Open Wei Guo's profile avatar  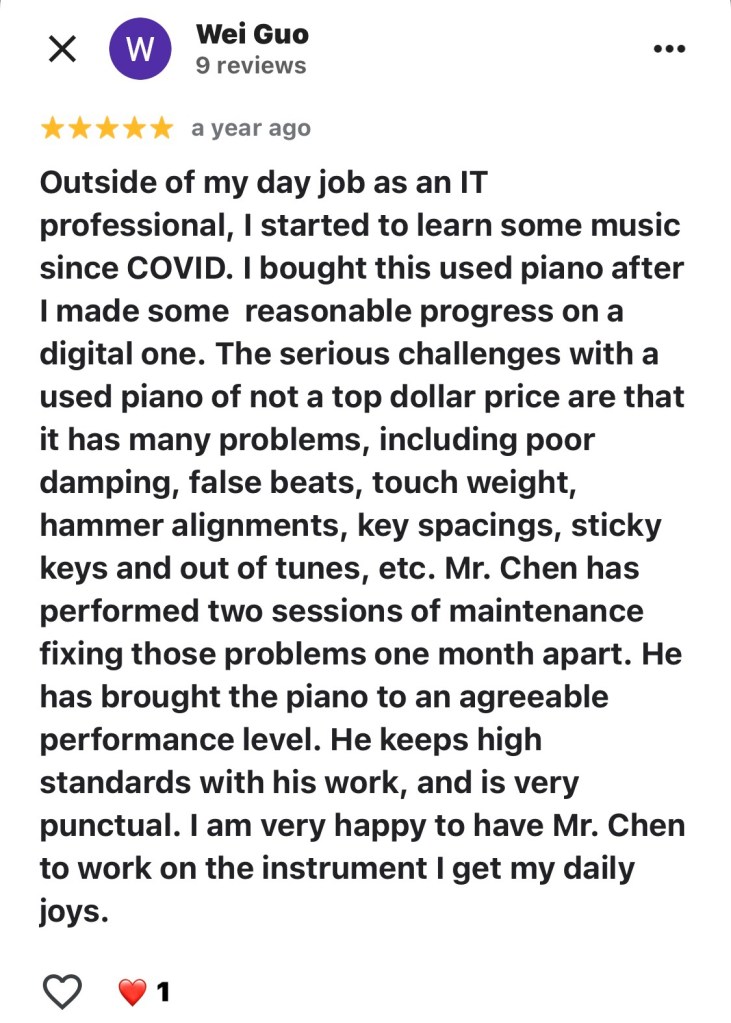click(141, 50)
